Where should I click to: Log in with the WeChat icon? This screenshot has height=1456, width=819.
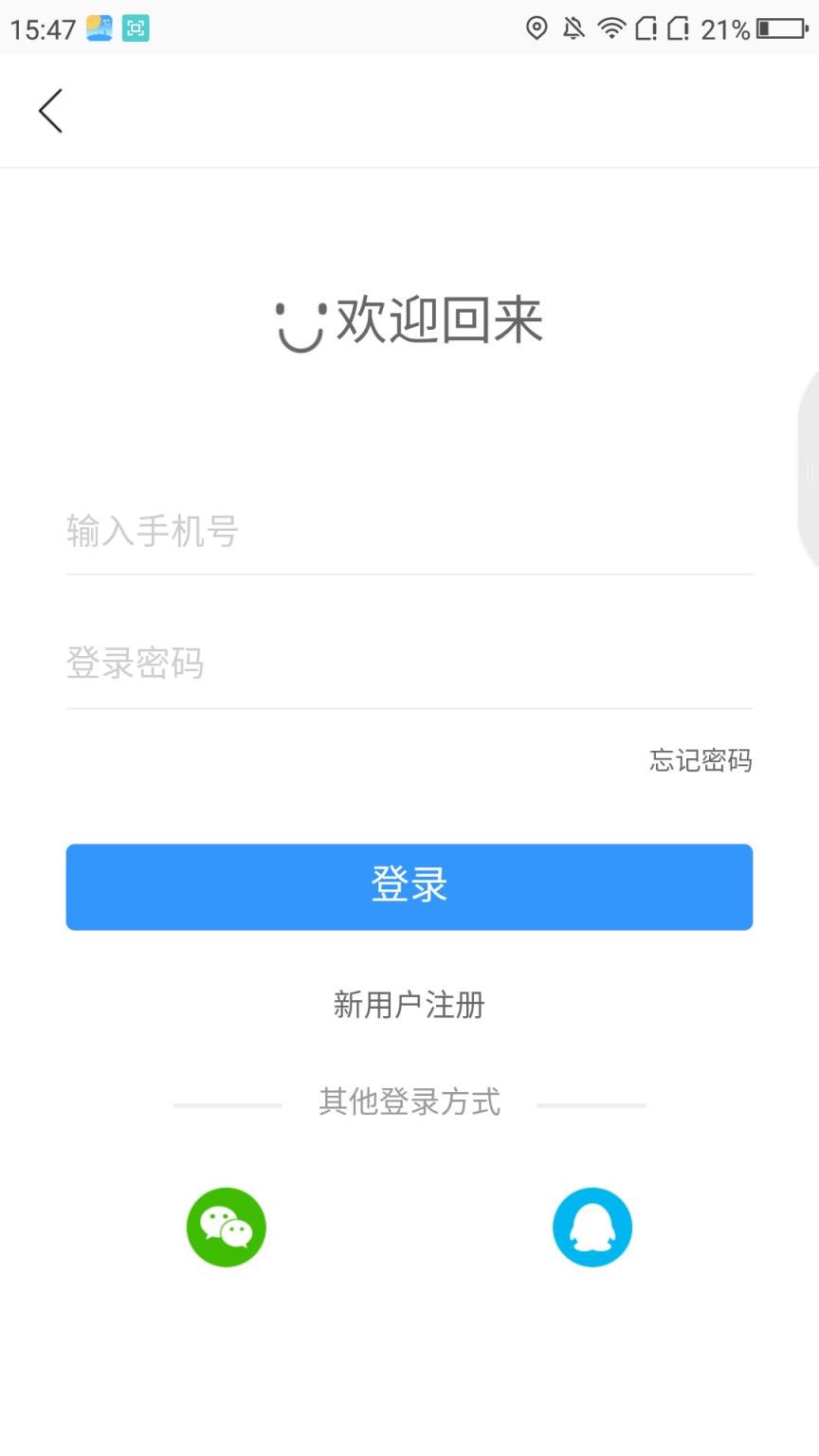227,1227
